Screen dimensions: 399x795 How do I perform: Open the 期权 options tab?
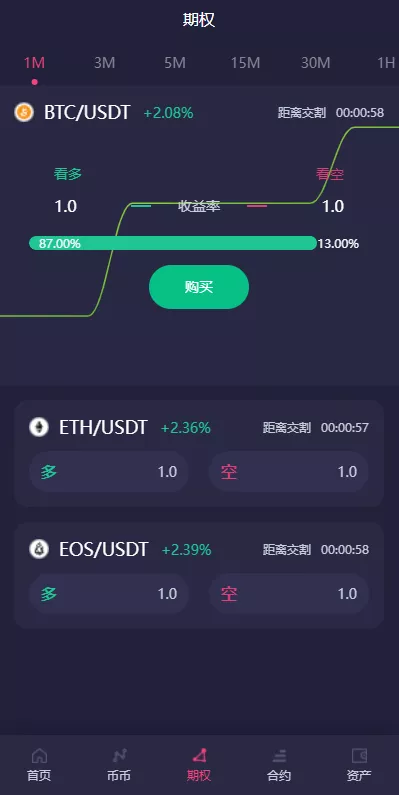(199, 765)
